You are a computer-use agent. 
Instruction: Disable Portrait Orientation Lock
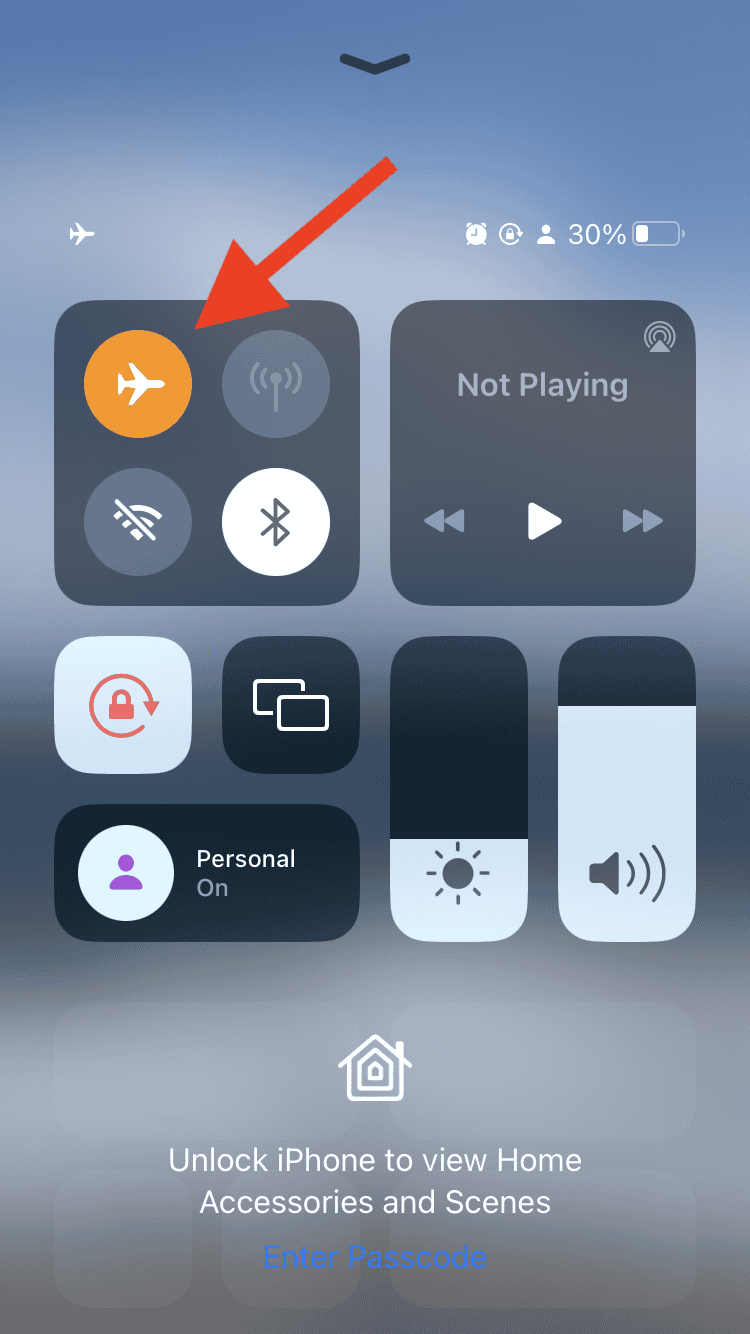click(123, 705)
